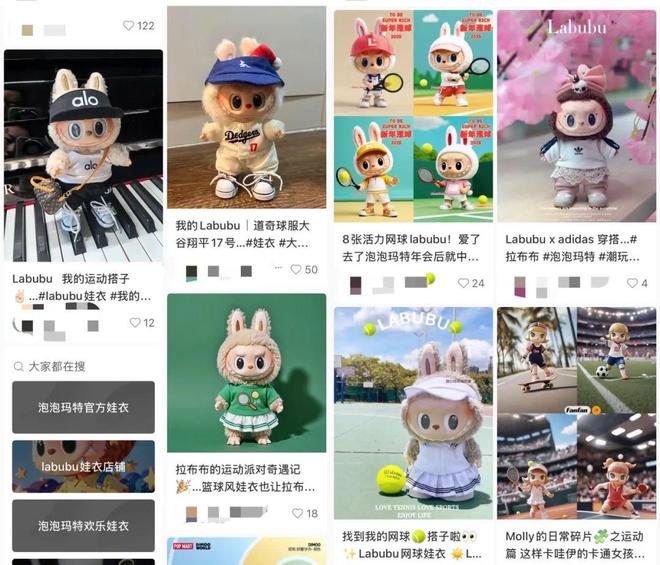Image resolution: width=660 pixels, height=565 pixels.
Task: Open the Dodgers outfit Labubu post
Action: click(x=246, y=108)
